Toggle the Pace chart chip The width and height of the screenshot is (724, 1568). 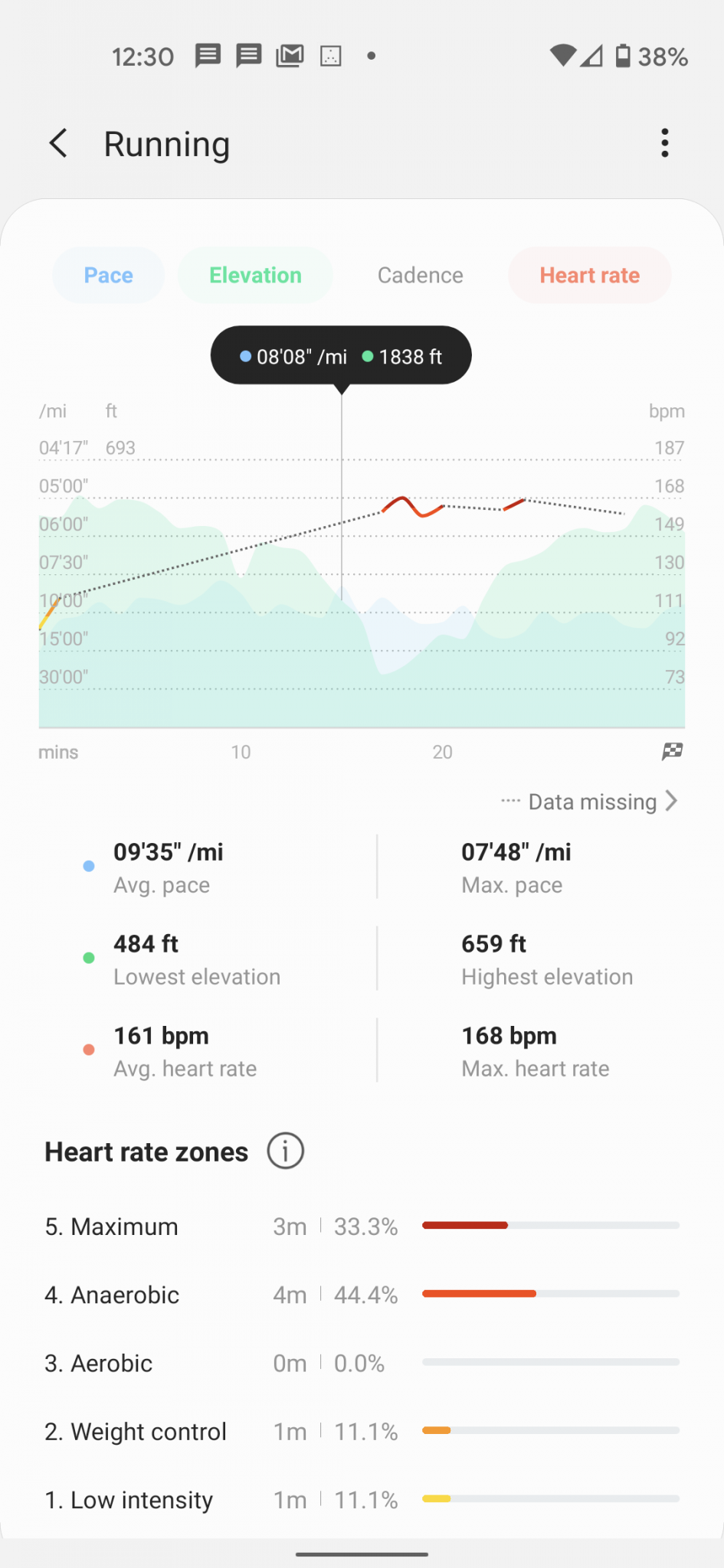(109, 276)
